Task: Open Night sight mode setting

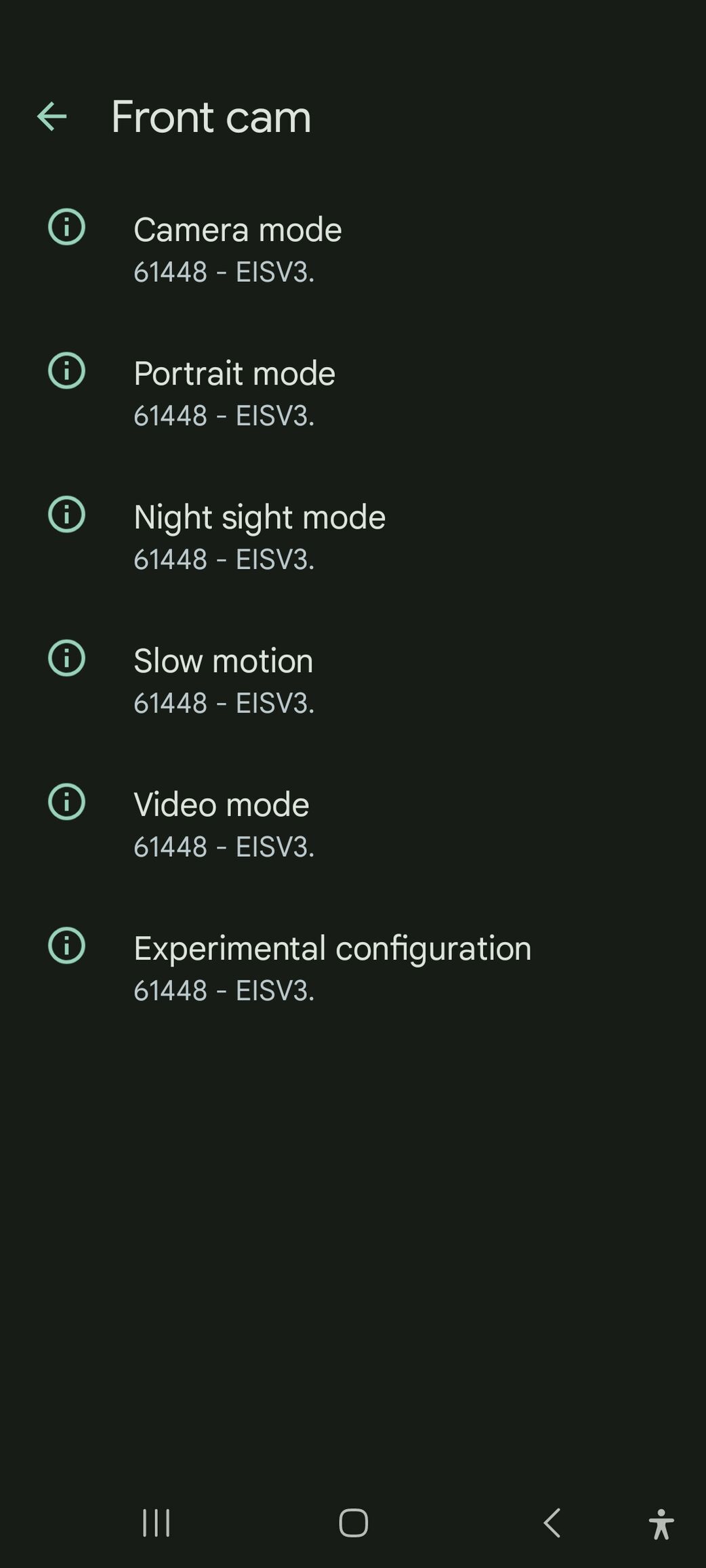Action: (353, 536)
